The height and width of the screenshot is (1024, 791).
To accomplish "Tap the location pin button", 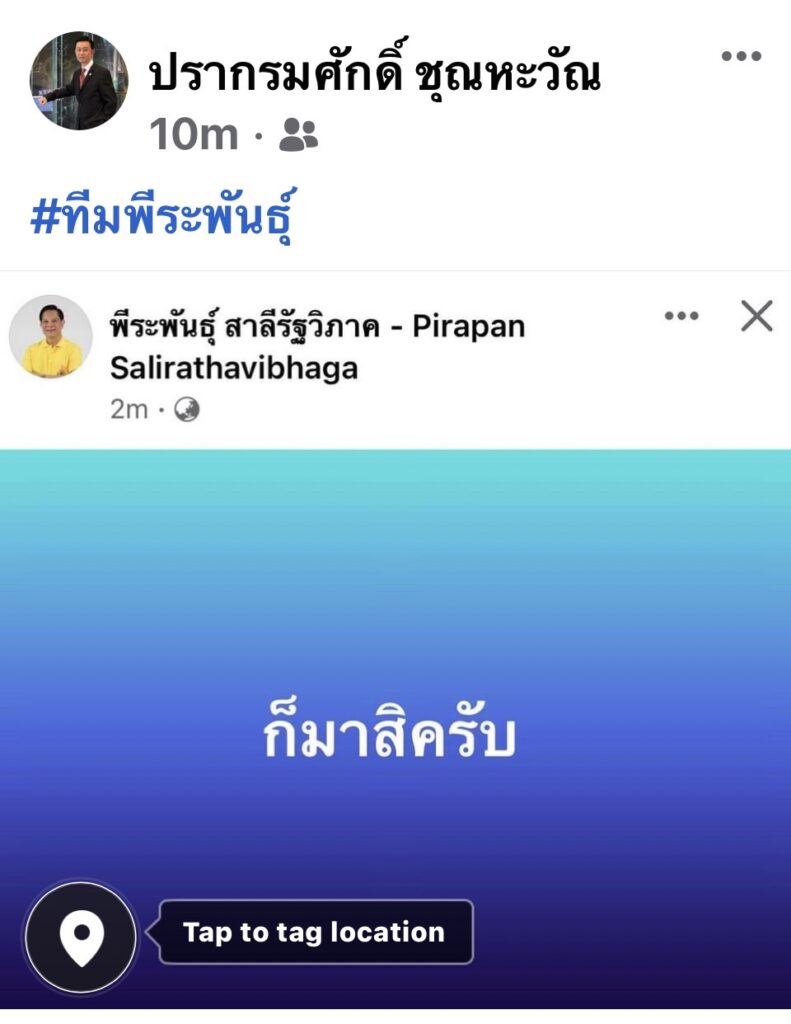I will [x=81, y=937].
